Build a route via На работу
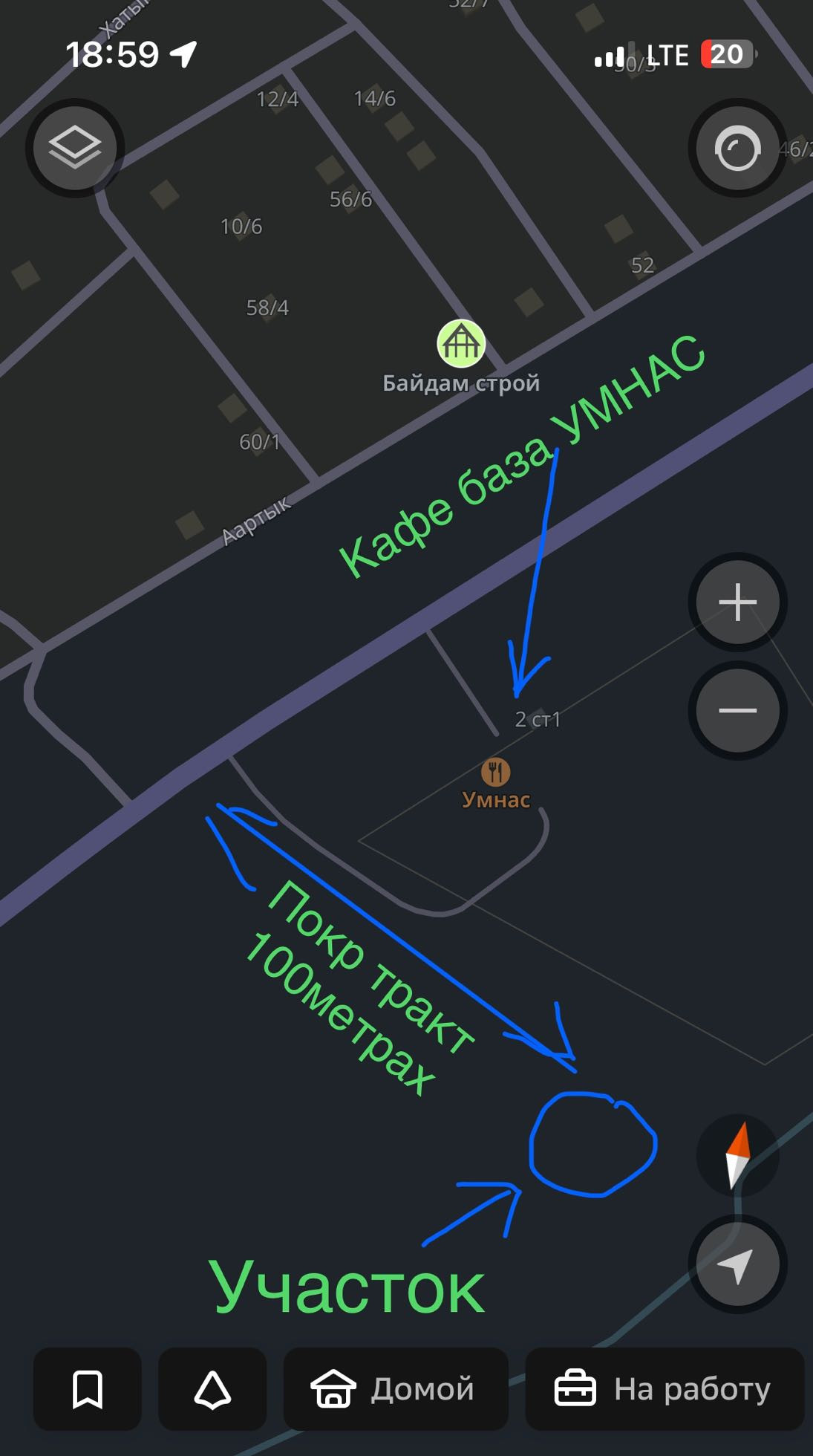The width and height of the screenshot is (813, 1456). click(665, 1388)
